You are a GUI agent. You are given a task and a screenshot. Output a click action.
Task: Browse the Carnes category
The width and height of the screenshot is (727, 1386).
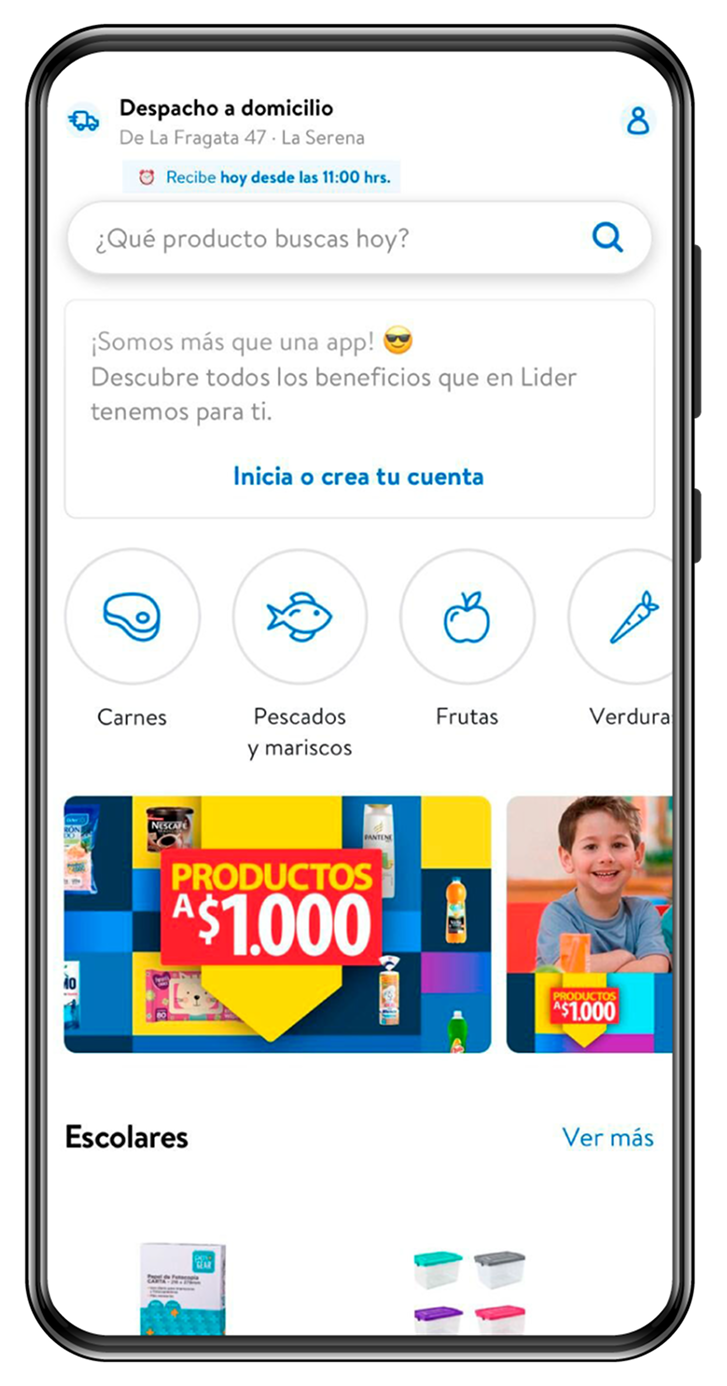coord(132,617)
